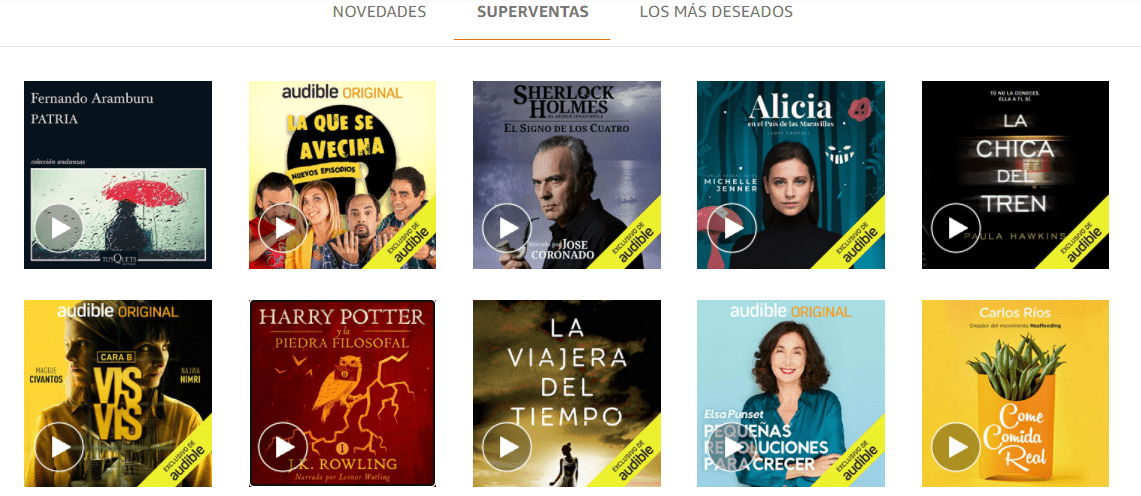
Task: Play the Elsa Punset audiobook sample
Action: (x=731, y=447)
